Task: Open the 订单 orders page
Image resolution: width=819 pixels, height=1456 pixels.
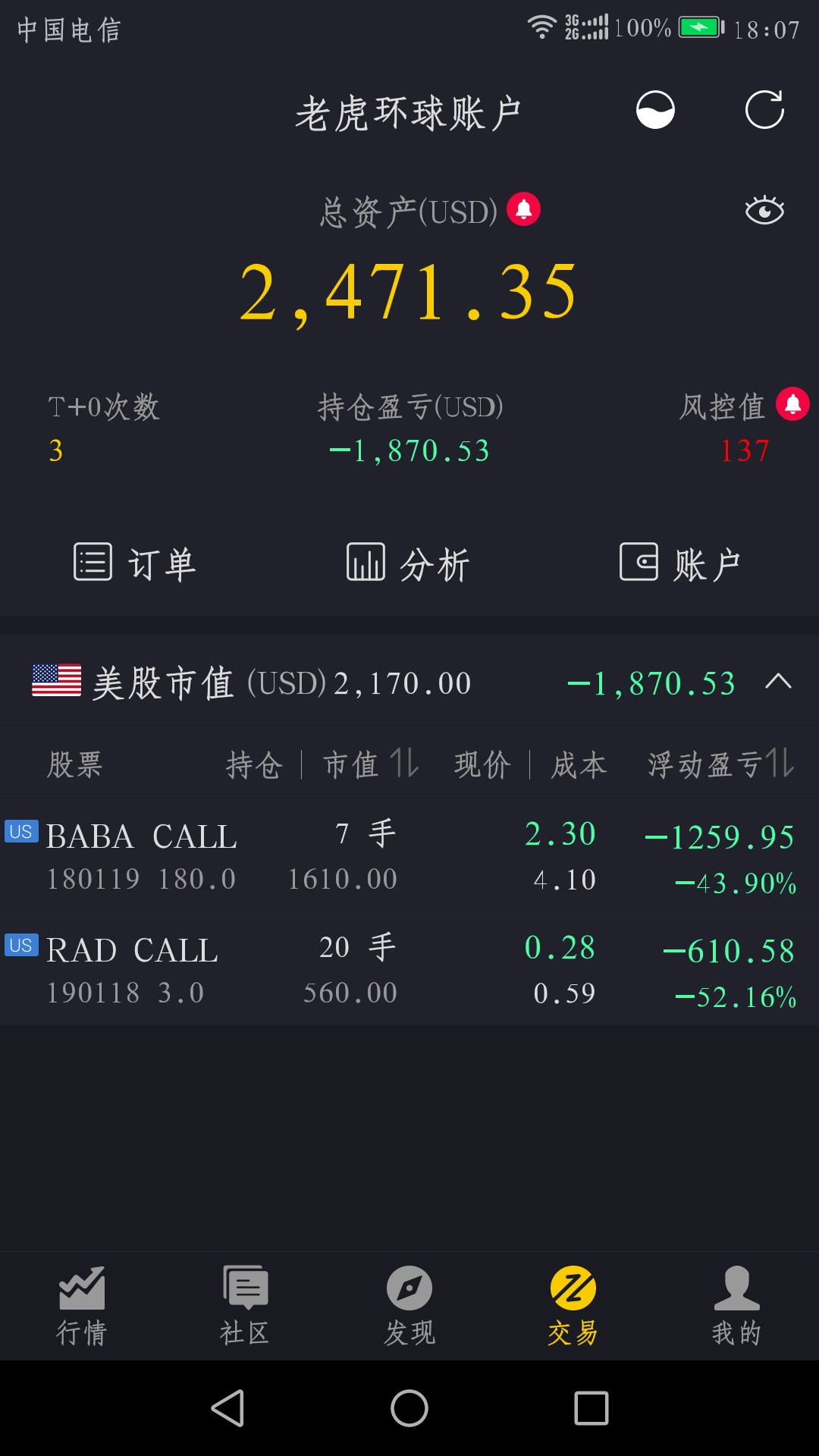Action: 135,563
